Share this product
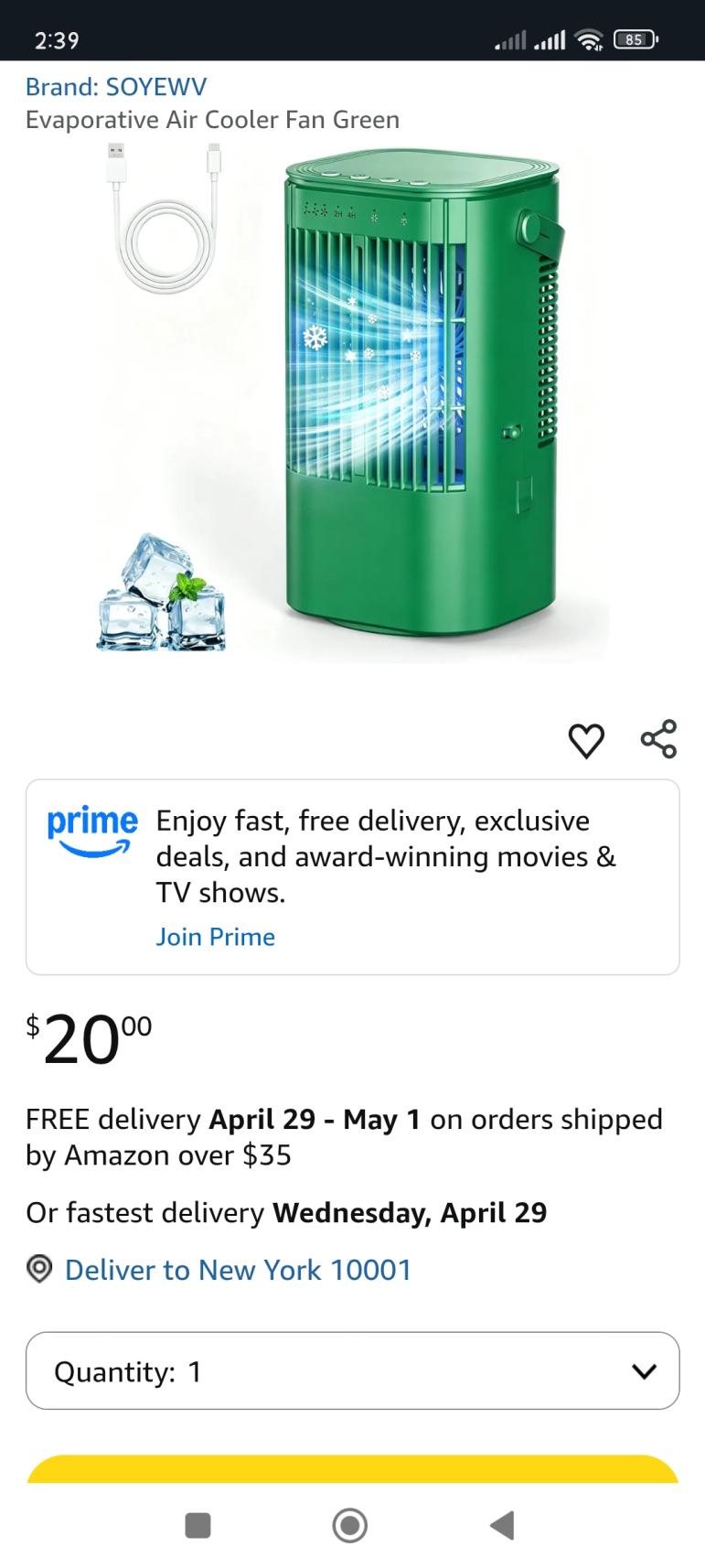 coord(658,739)
